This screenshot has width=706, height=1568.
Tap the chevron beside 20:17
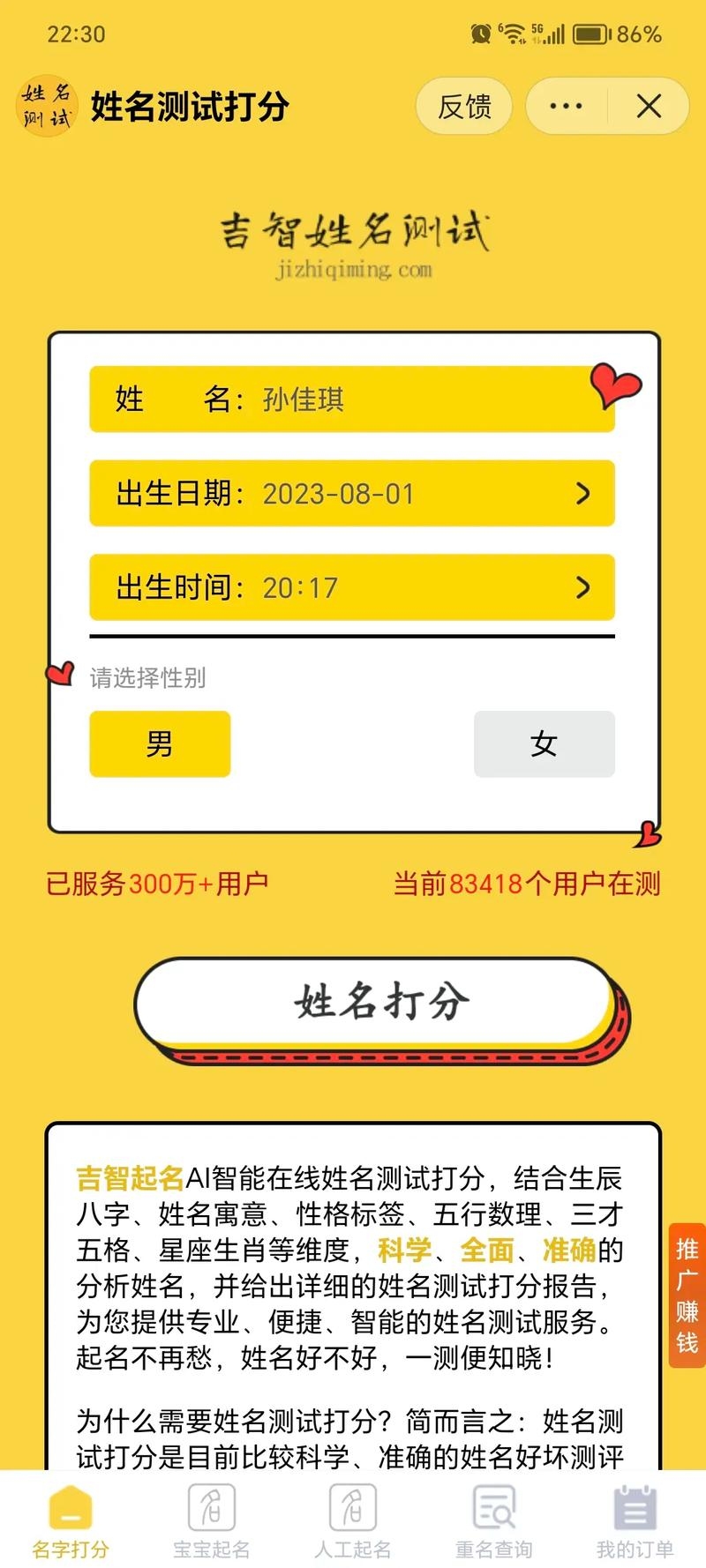coord(582,587)
